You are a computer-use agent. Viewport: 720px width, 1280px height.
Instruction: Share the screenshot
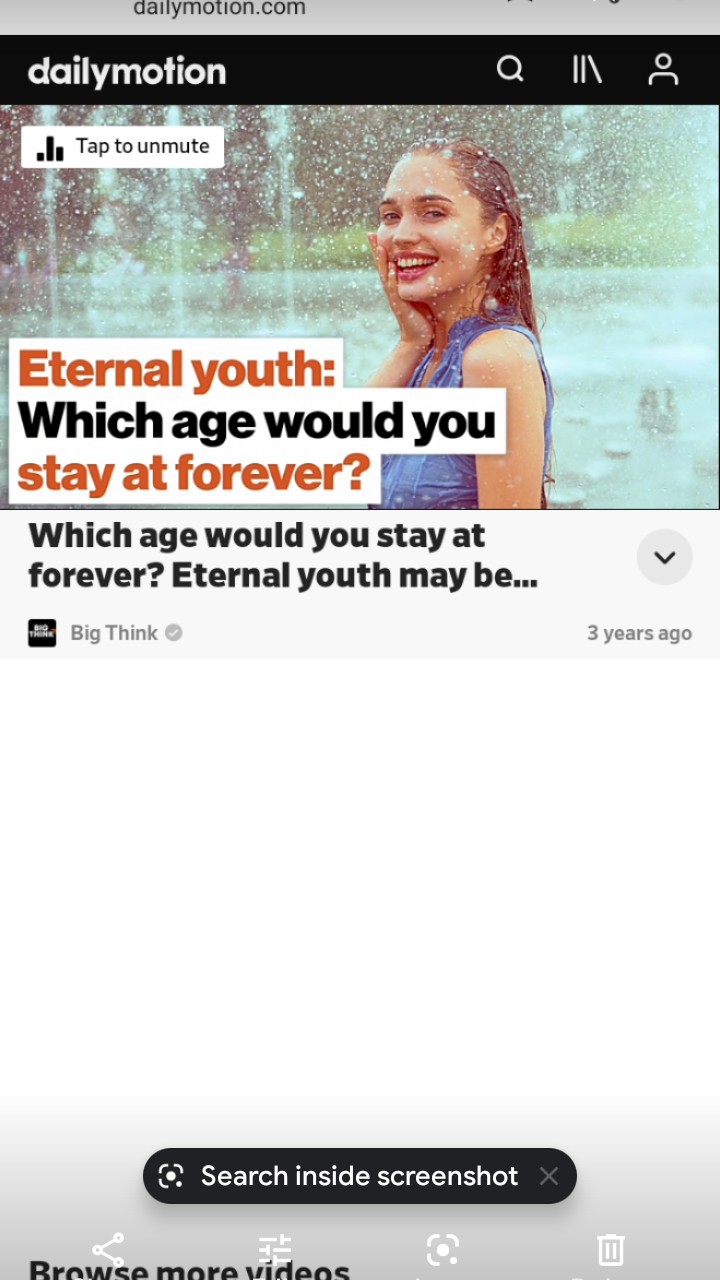point(108,1250)
